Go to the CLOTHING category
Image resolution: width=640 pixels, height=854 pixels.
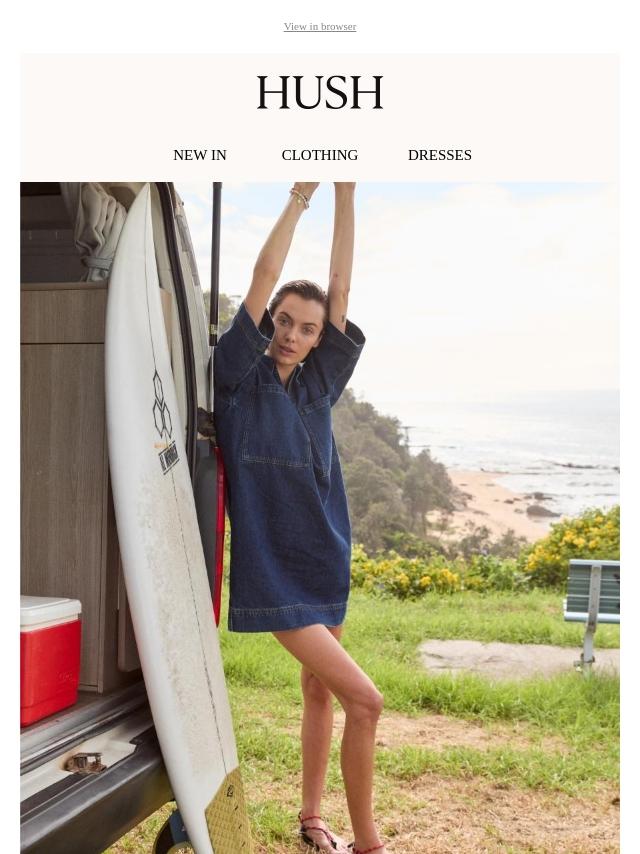coord(320,155)
